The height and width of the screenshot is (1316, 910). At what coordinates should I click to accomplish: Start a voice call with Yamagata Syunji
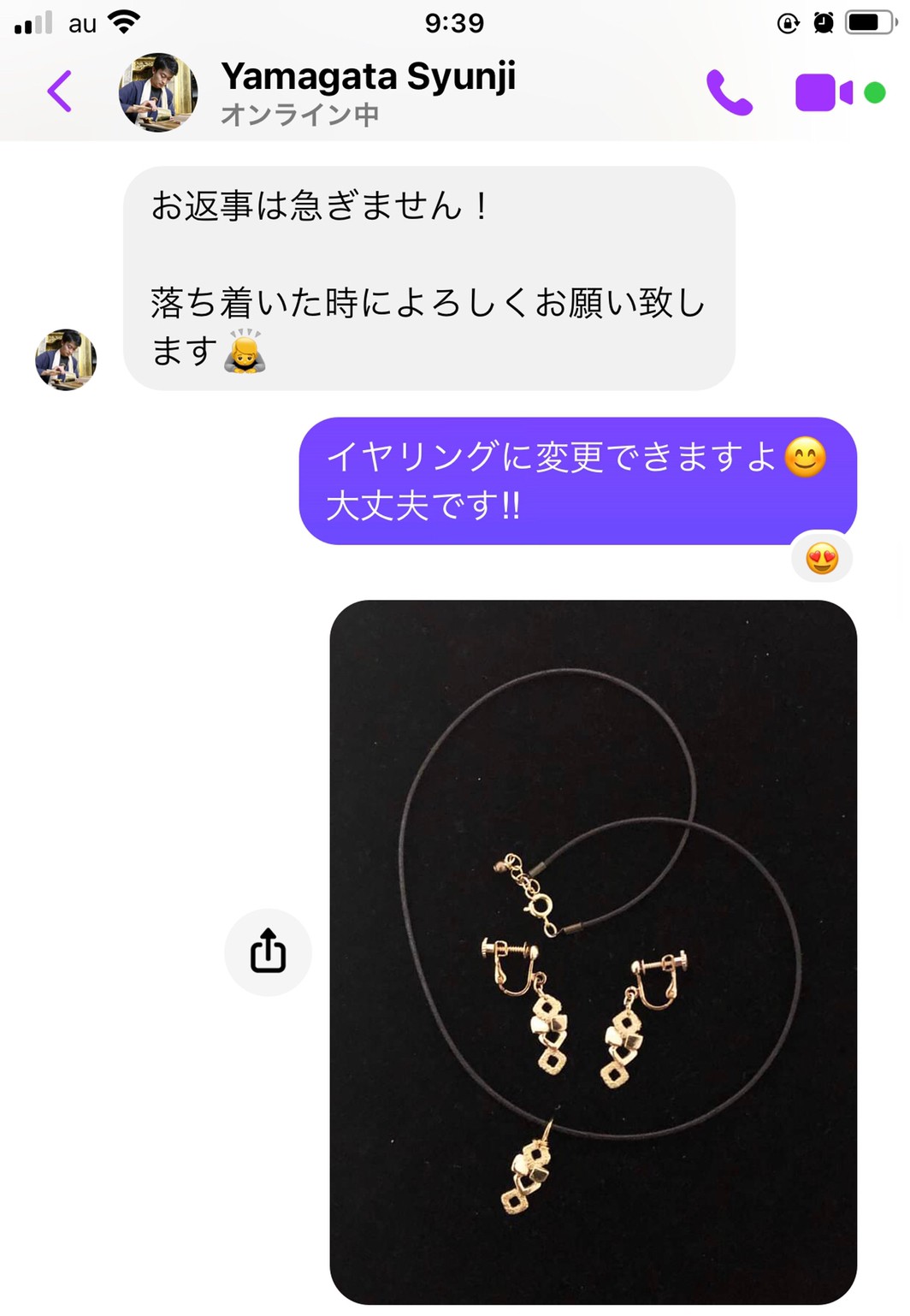(x=729, y=92)
